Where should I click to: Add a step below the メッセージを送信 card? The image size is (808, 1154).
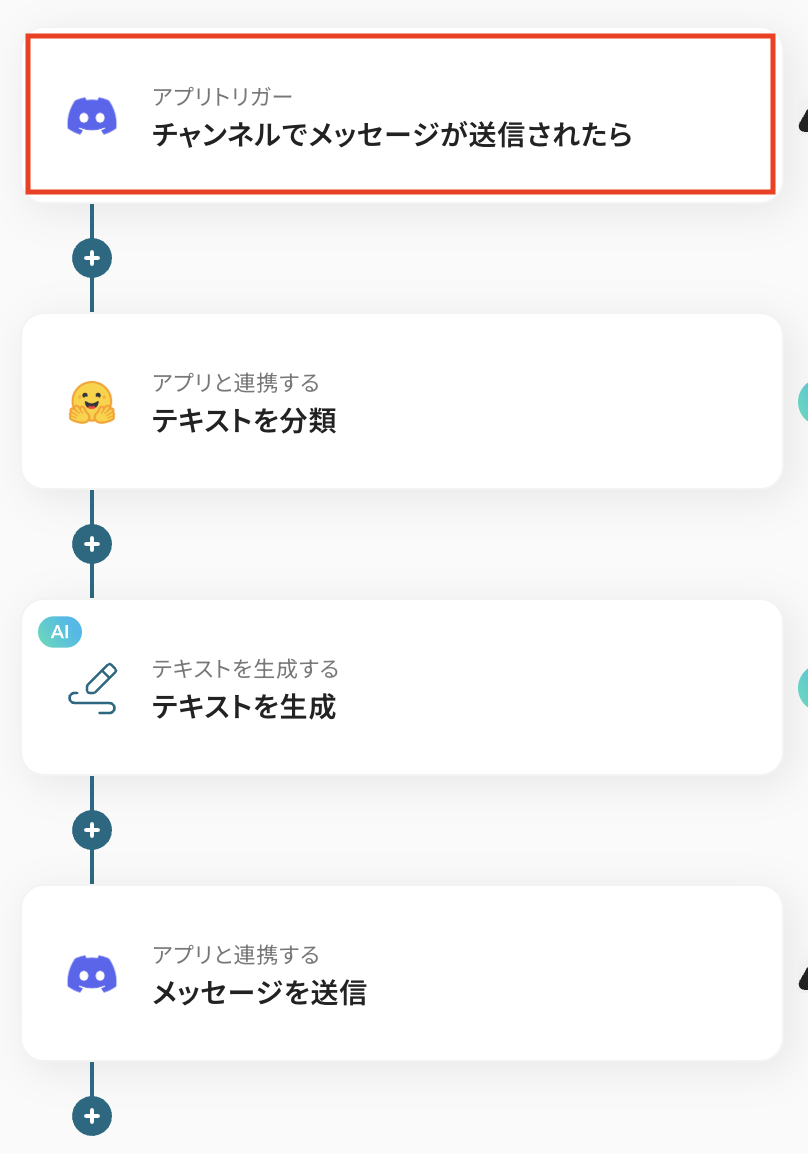(x=92, y=1116)
